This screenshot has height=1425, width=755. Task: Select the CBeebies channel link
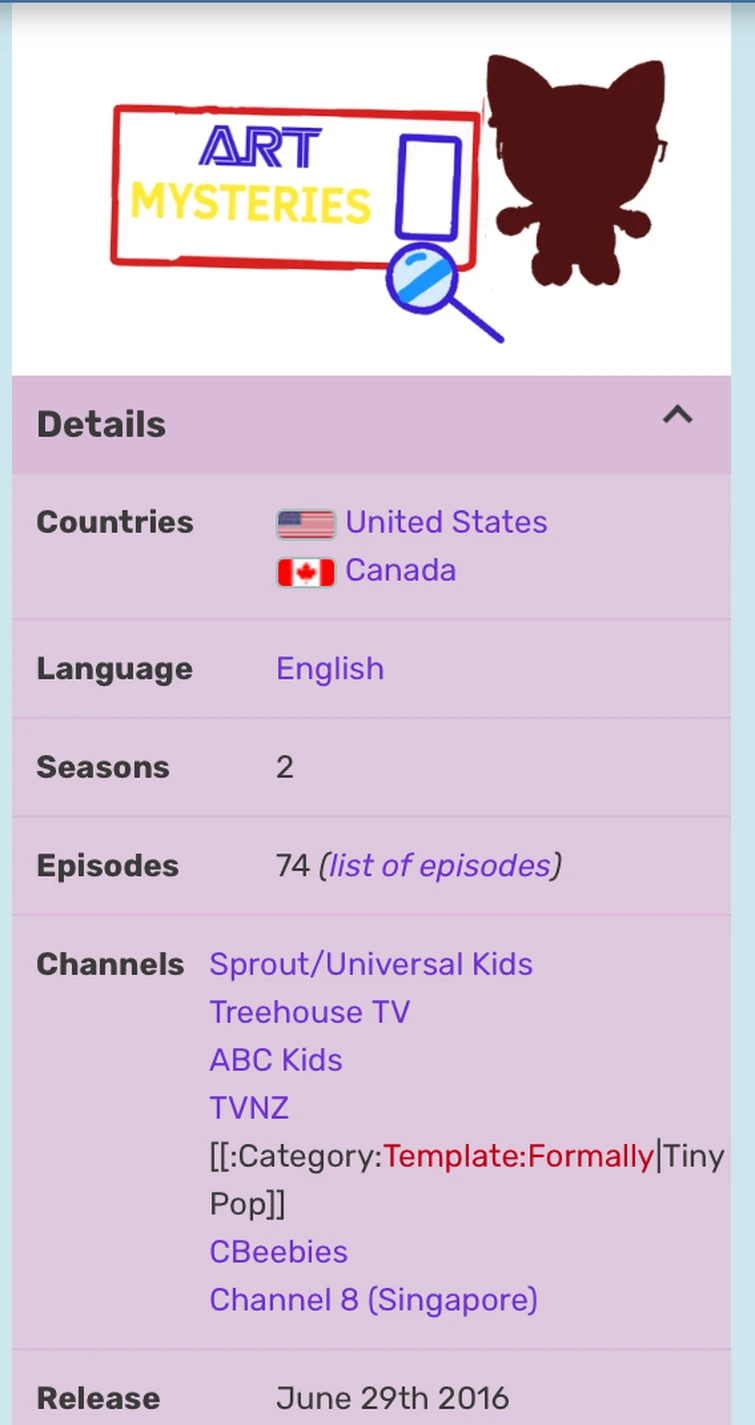coord(278,1251)
